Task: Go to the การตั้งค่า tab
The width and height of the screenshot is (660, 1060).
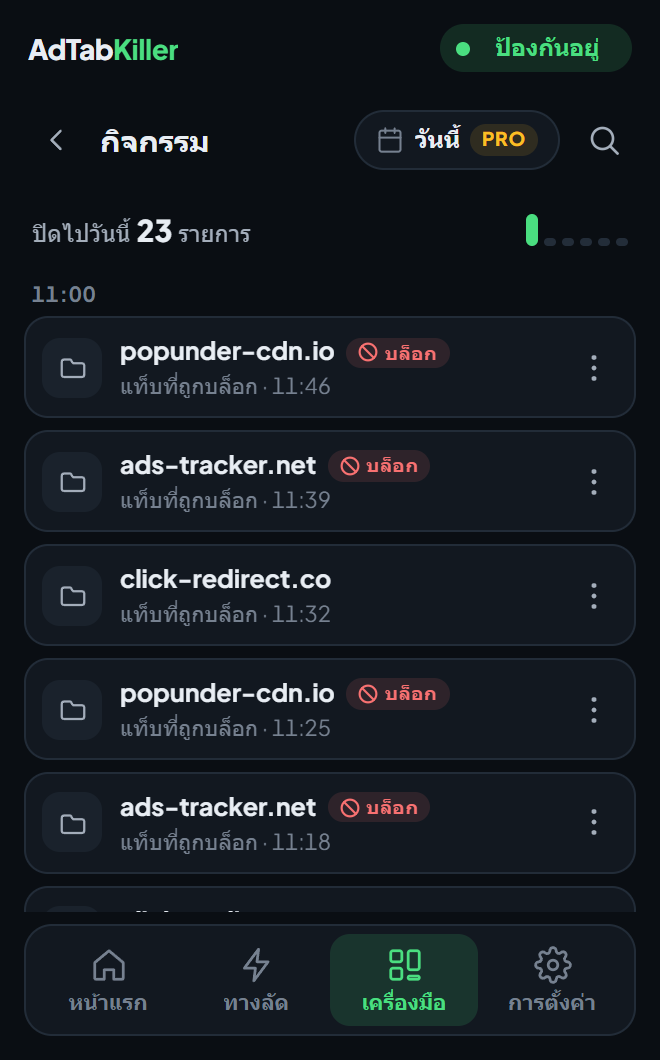Action: pos(552,980)
